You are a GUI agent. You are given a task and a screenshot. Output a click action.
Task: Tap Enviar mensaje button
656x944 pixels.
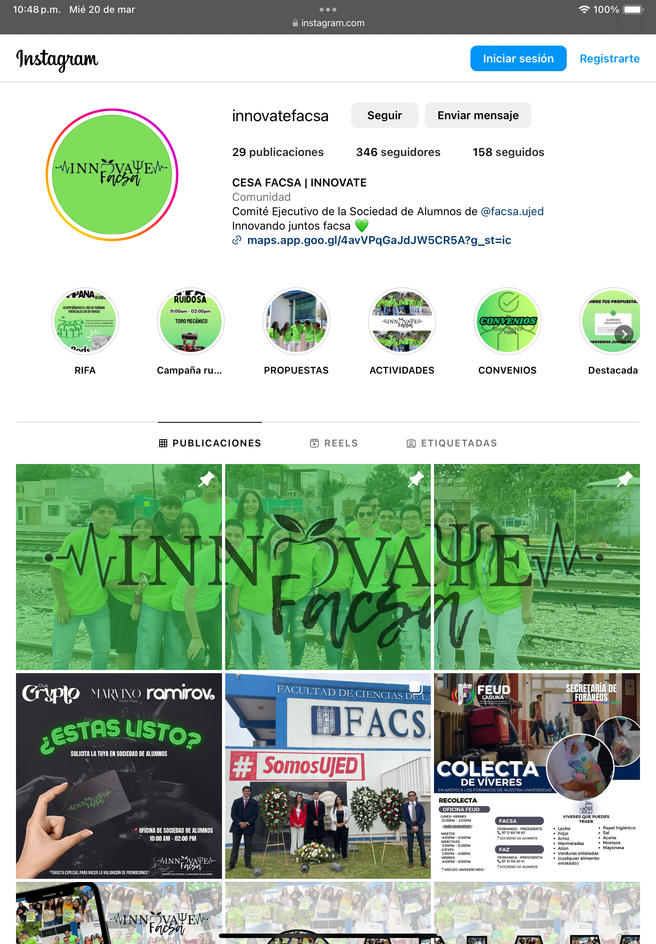[x=478, y=116]
